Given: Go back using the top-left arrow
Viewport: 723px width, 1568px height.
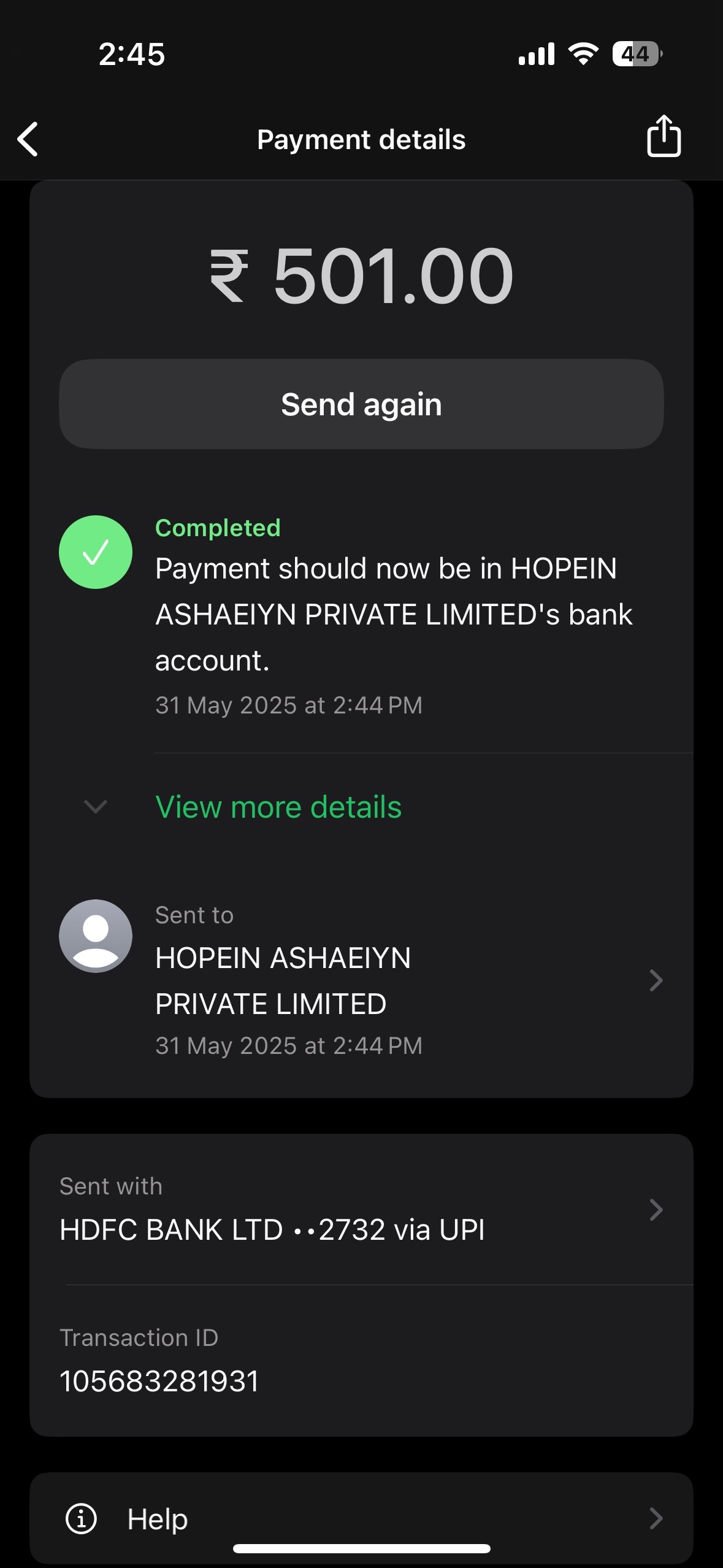Looking at the screenshot, I should point(28,139).
